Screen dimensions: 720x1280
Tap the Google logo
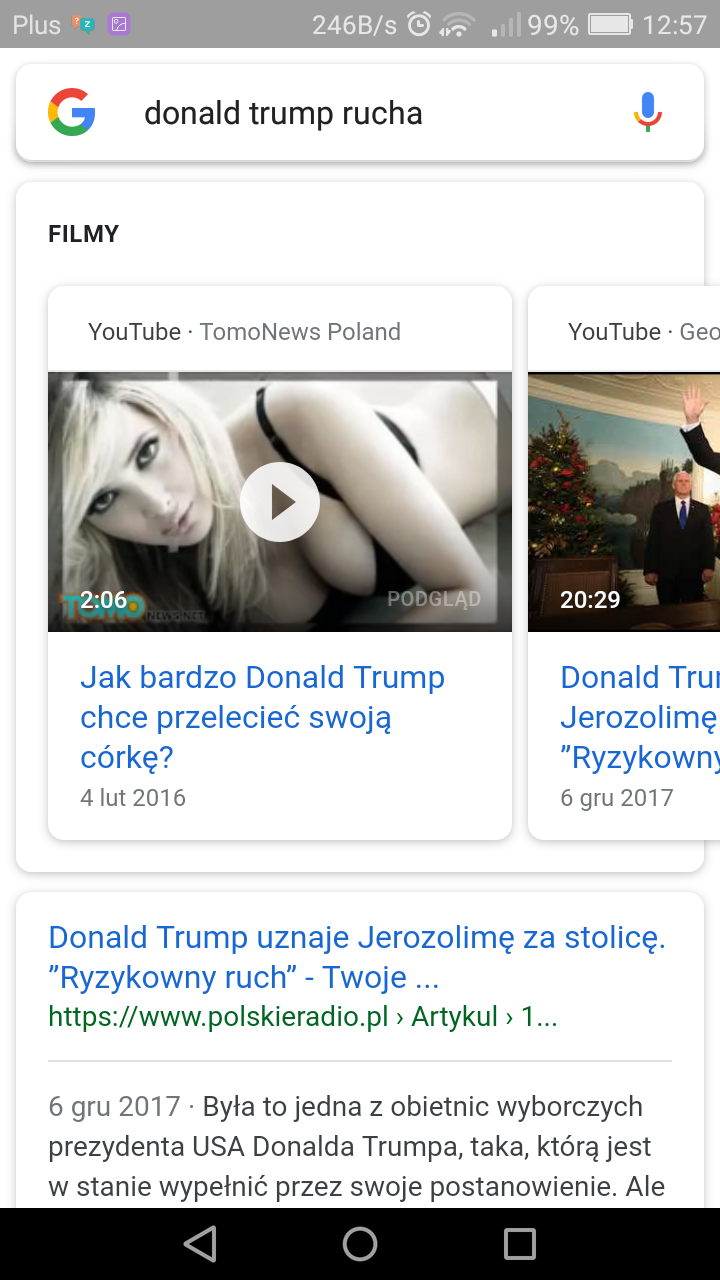72,112
